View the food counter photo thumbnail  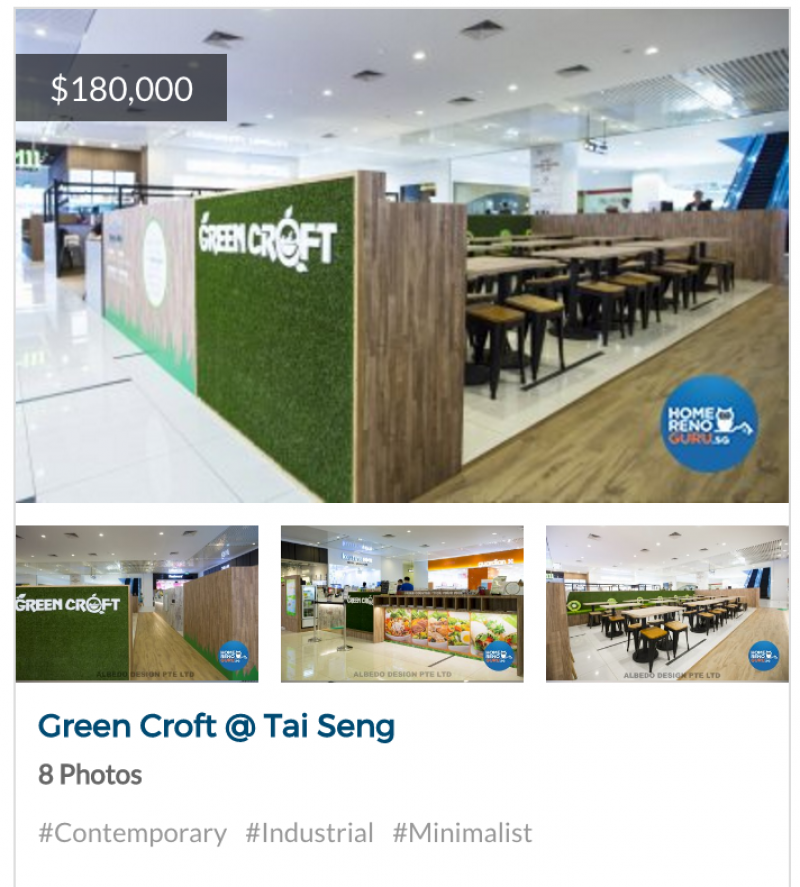(402, 604)
